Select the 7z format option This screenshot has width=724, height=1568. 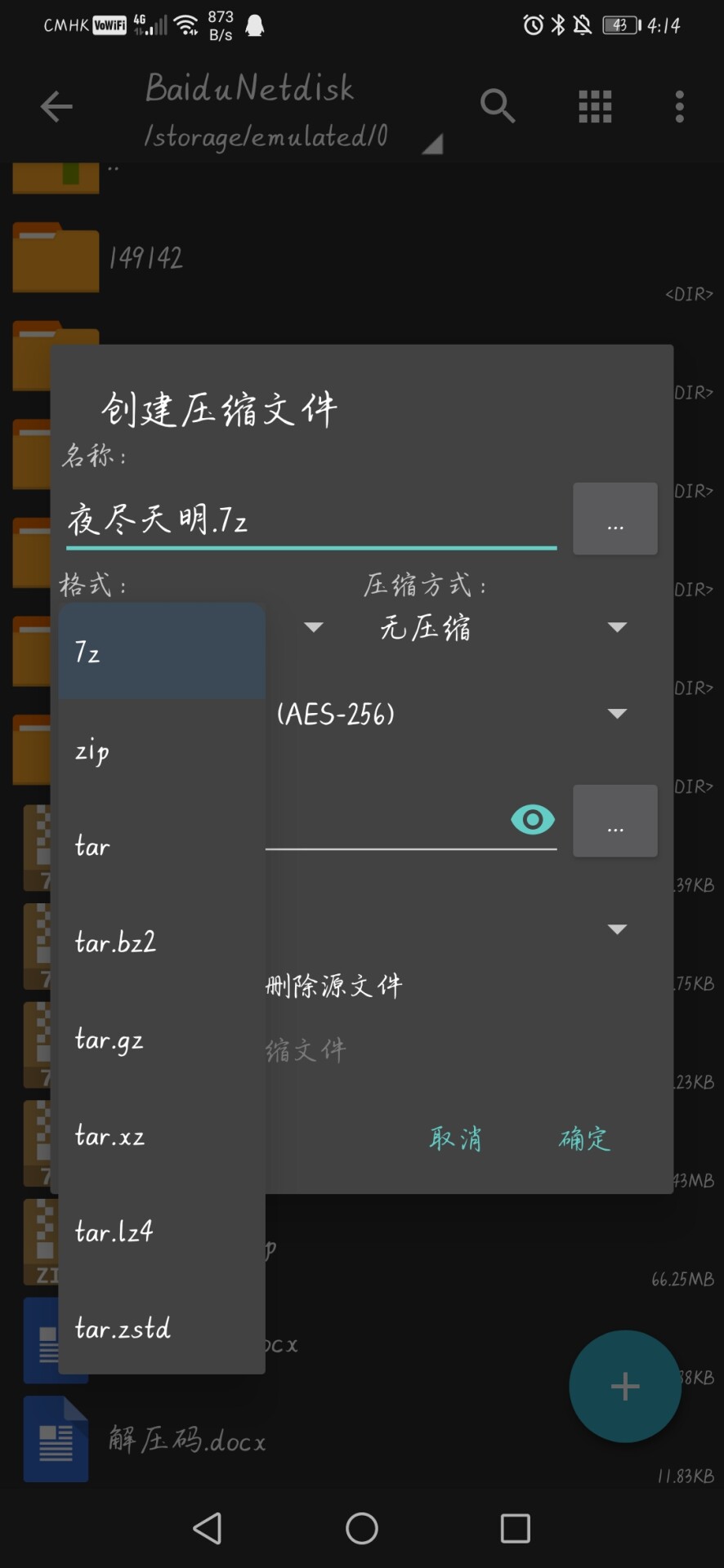162,652
